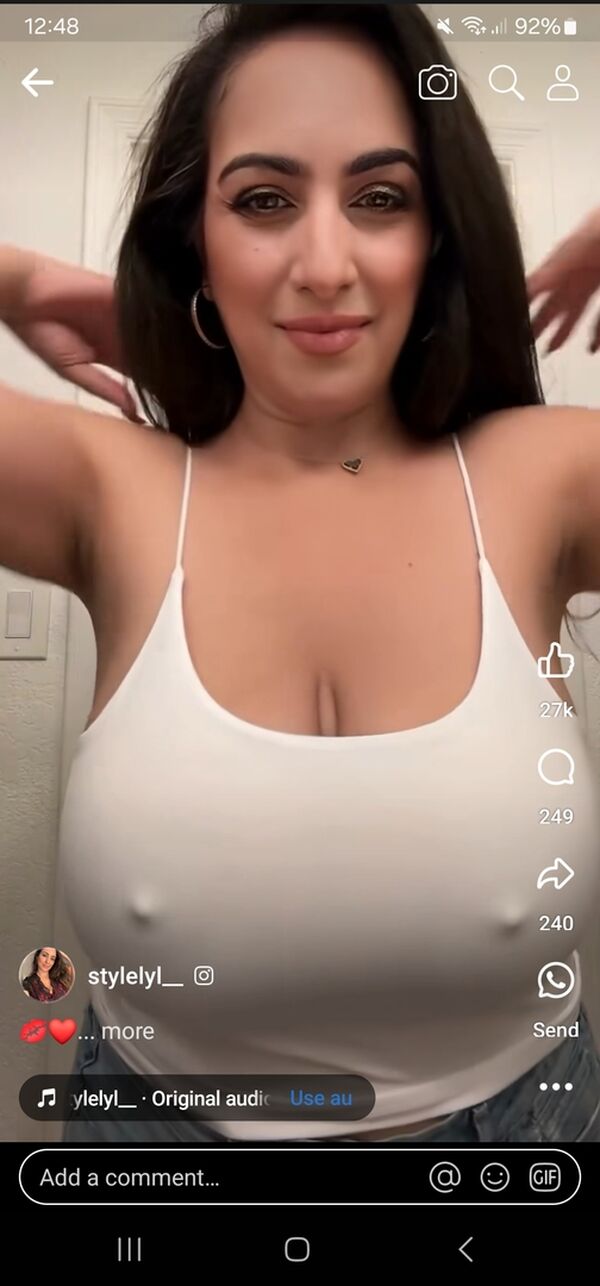
Task: Tap the stylelyl__ profile picture
Action: click(47, 975)
